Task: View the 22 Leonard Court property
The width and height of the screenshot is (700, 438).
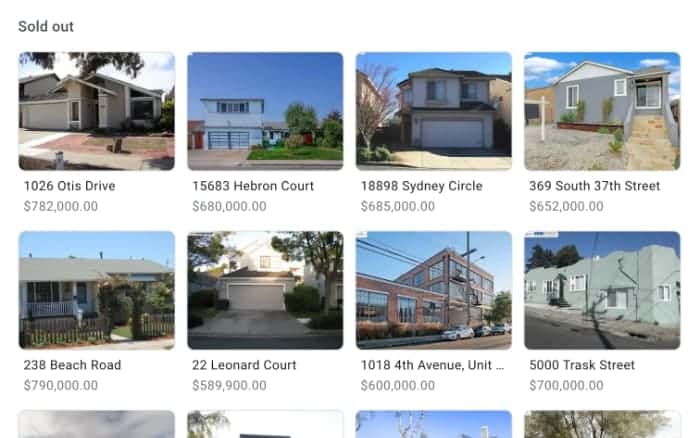Action: tap(265, 290)
